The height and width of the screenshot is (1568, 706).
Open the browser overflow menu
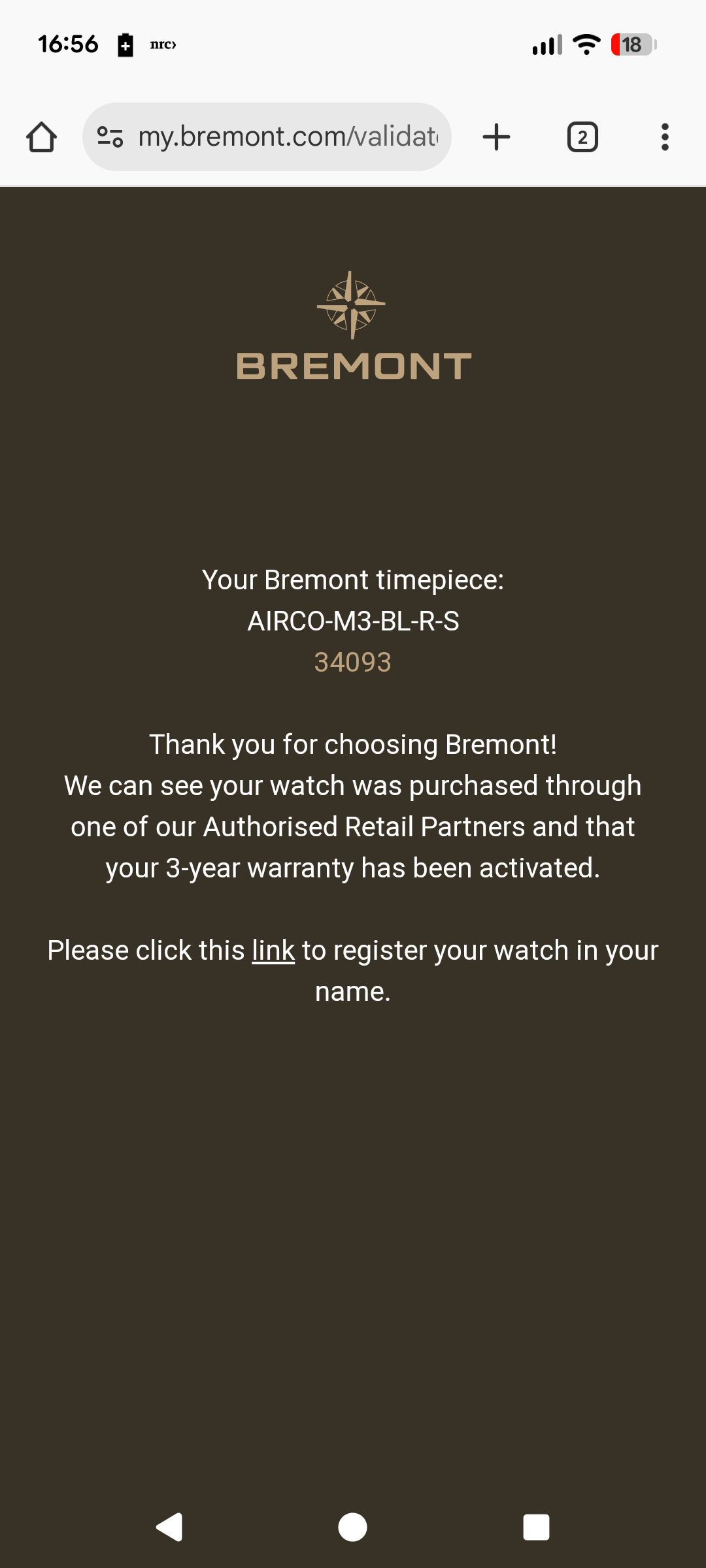pos(665,137)
